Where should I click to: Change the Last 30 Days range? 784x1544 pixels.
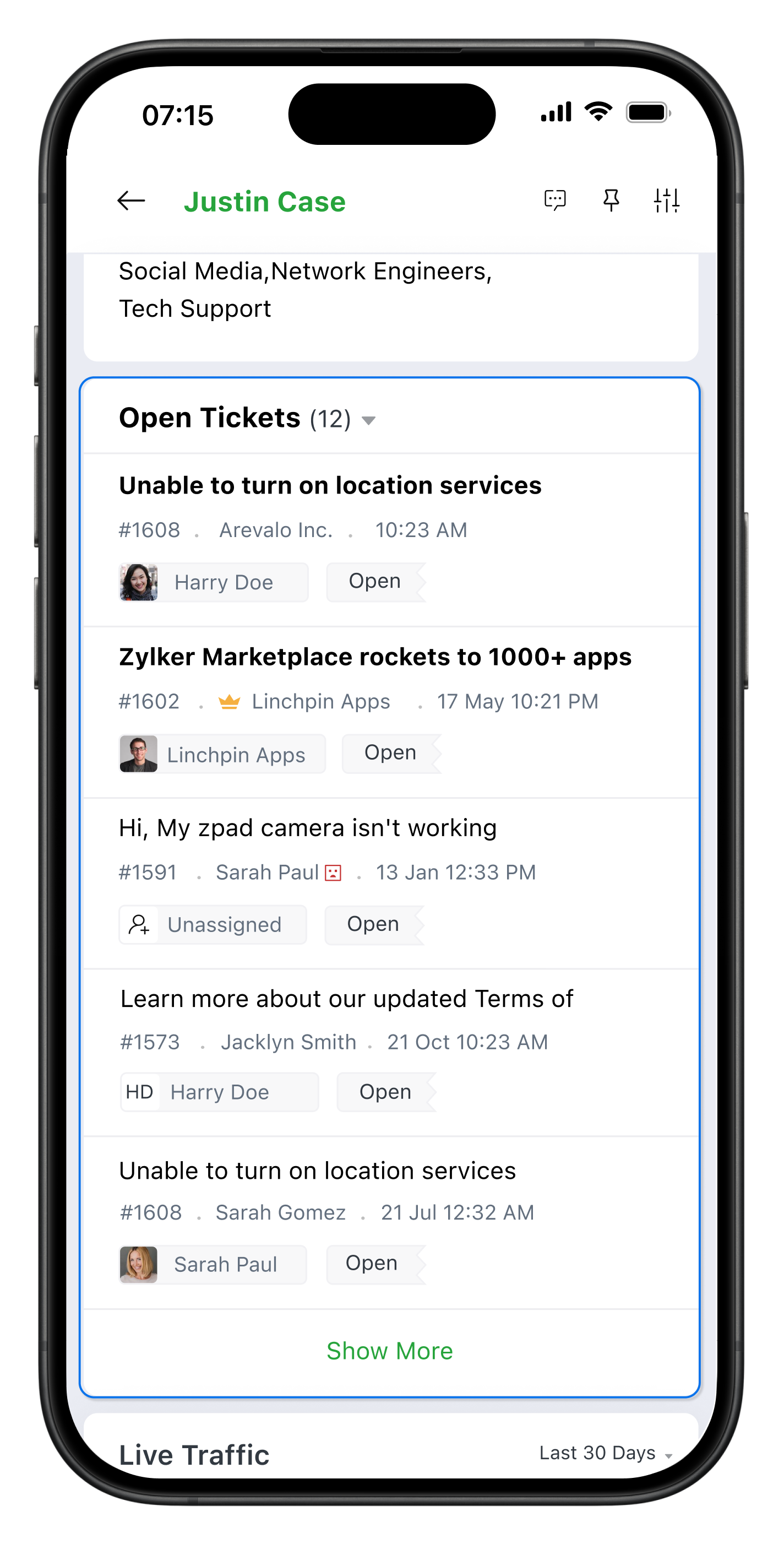pos(605,1453)
